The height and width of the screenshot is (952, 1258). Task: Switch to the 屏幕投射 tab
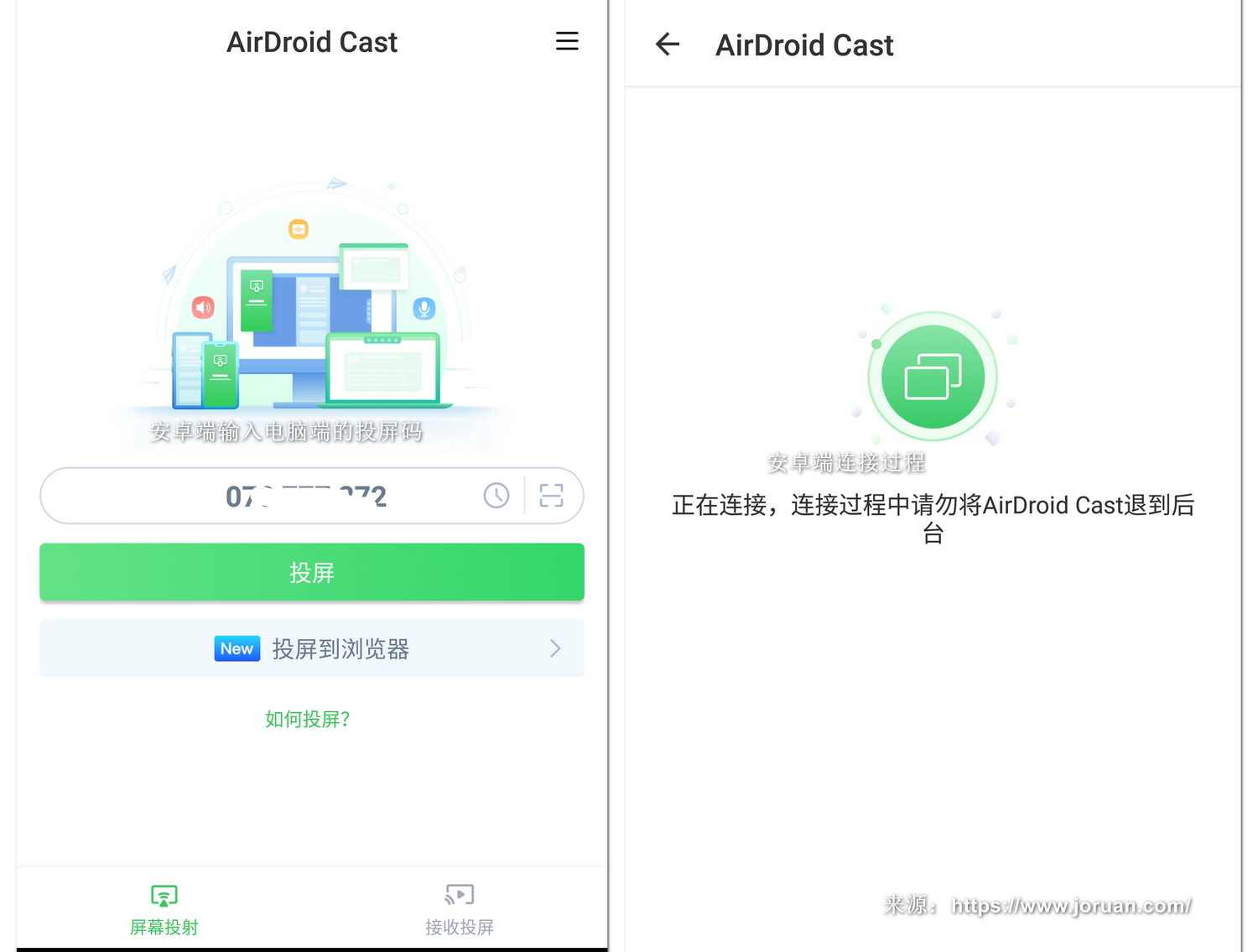tap(164, 909)
